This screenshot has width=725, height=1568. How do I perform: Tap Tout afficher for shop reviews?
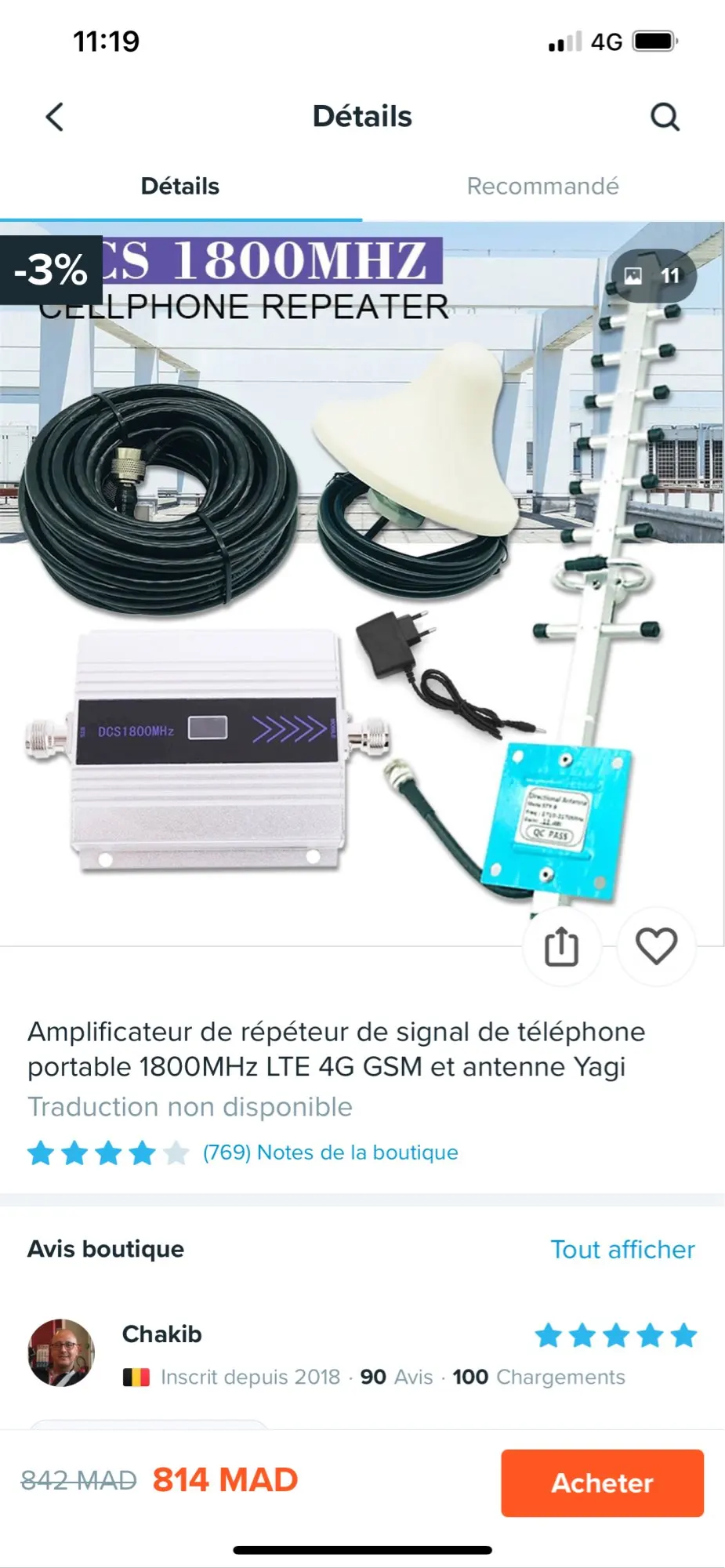tap(622, 1249)
